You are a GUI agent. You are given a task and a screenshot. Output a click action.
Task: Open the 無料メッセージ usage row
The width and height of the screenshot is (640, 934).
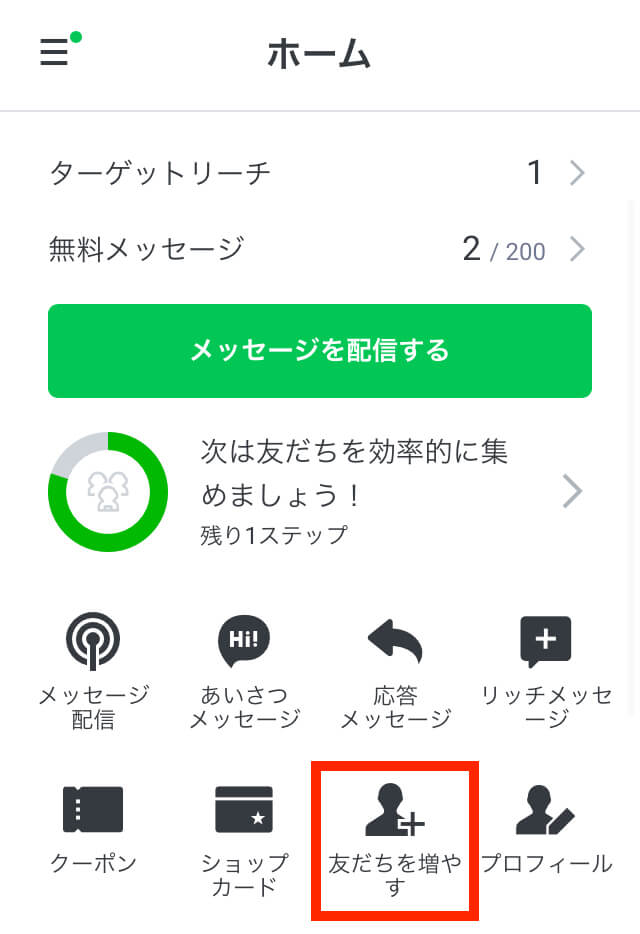tap(318, 249)
